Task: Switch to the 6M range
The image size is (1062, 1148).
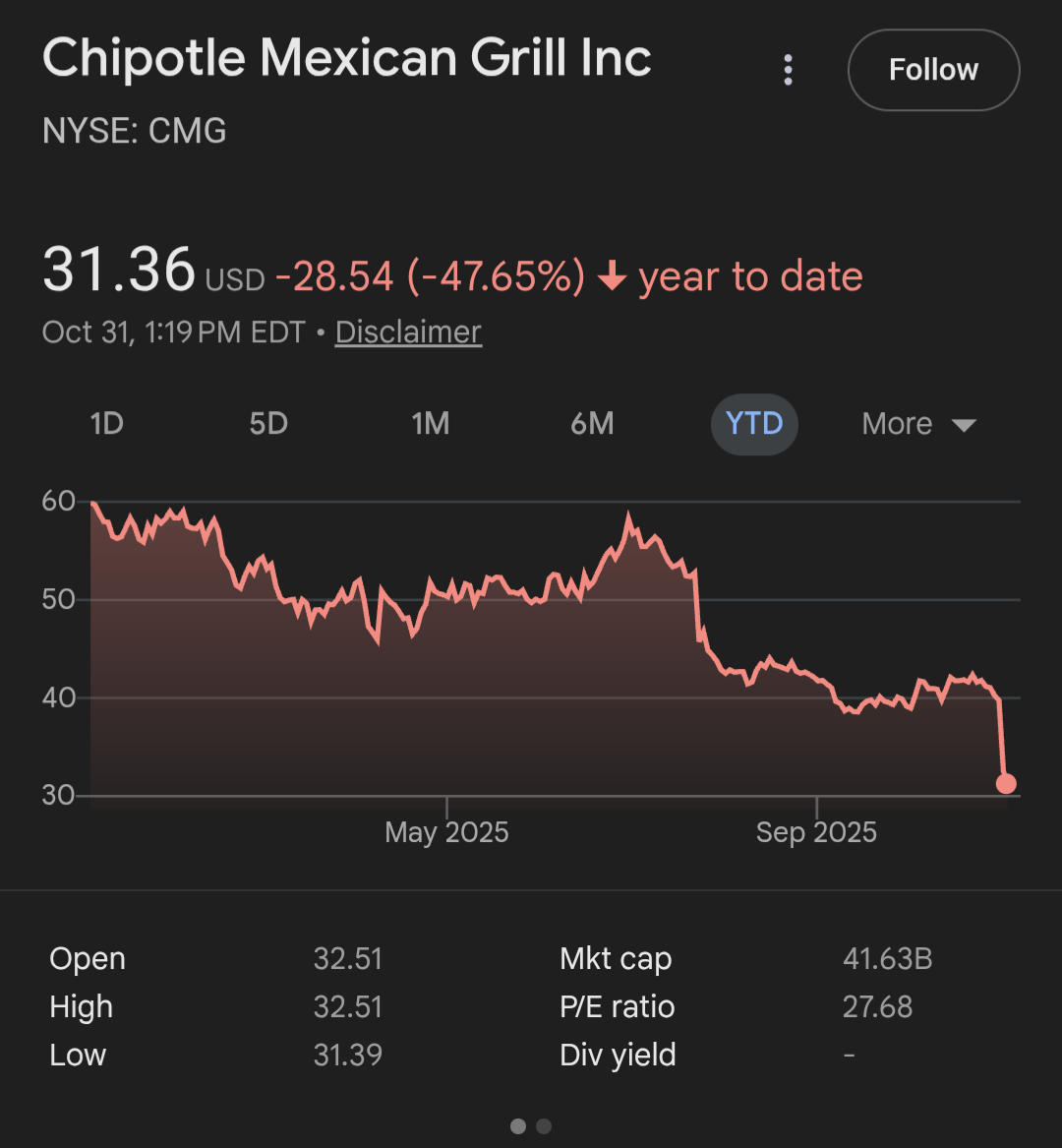Action: click(592, 424)
